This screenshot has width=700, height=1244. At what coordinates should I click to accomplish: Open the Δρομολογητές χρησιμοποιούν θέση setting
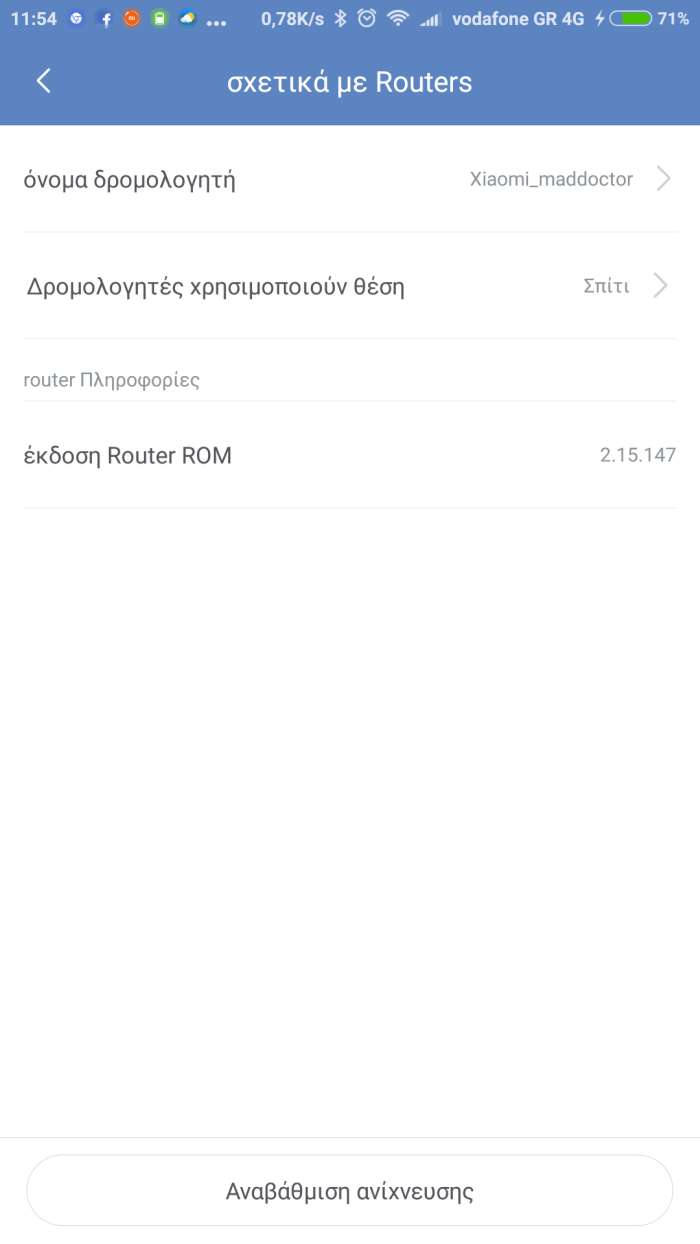[x=349, y=287]
